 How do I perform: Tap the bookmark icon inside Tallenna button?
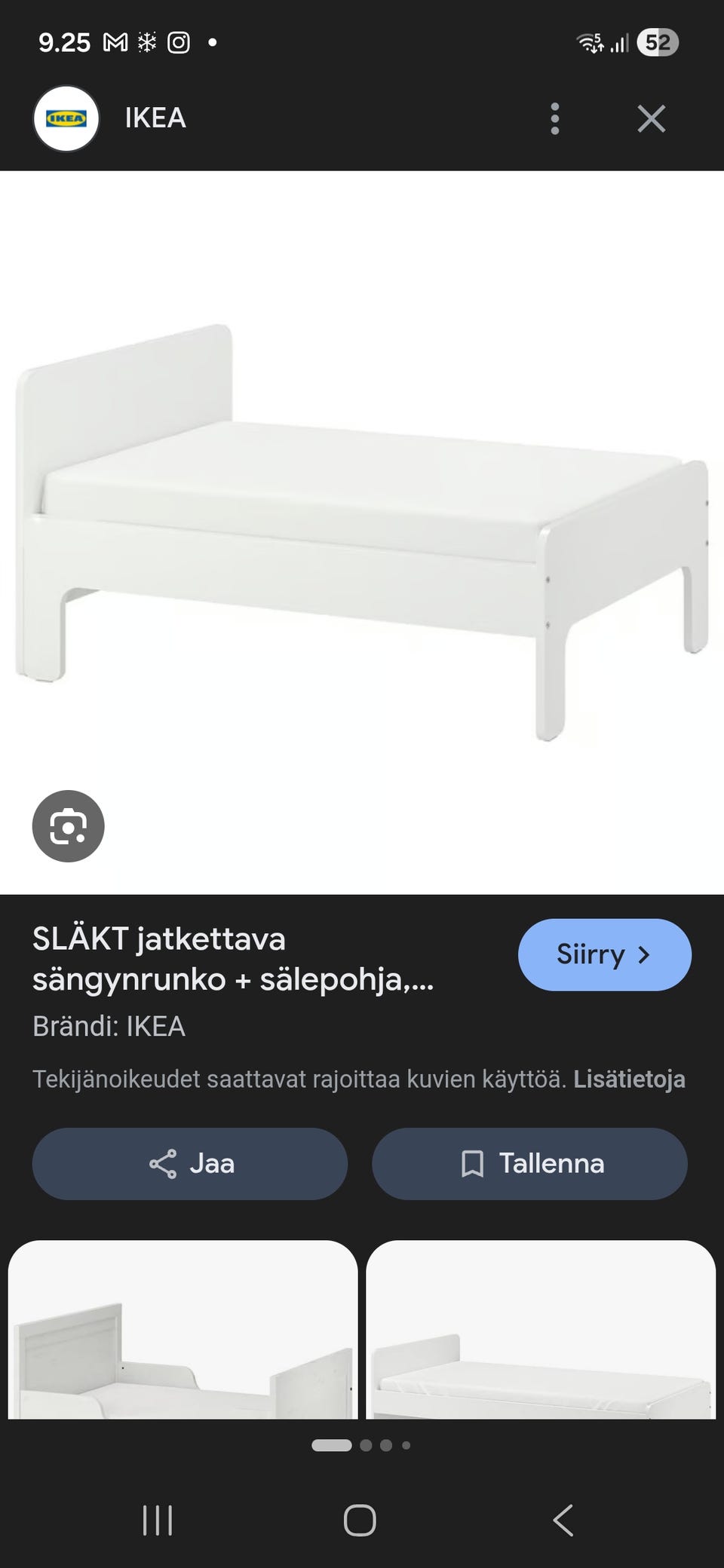(473, 1164)
